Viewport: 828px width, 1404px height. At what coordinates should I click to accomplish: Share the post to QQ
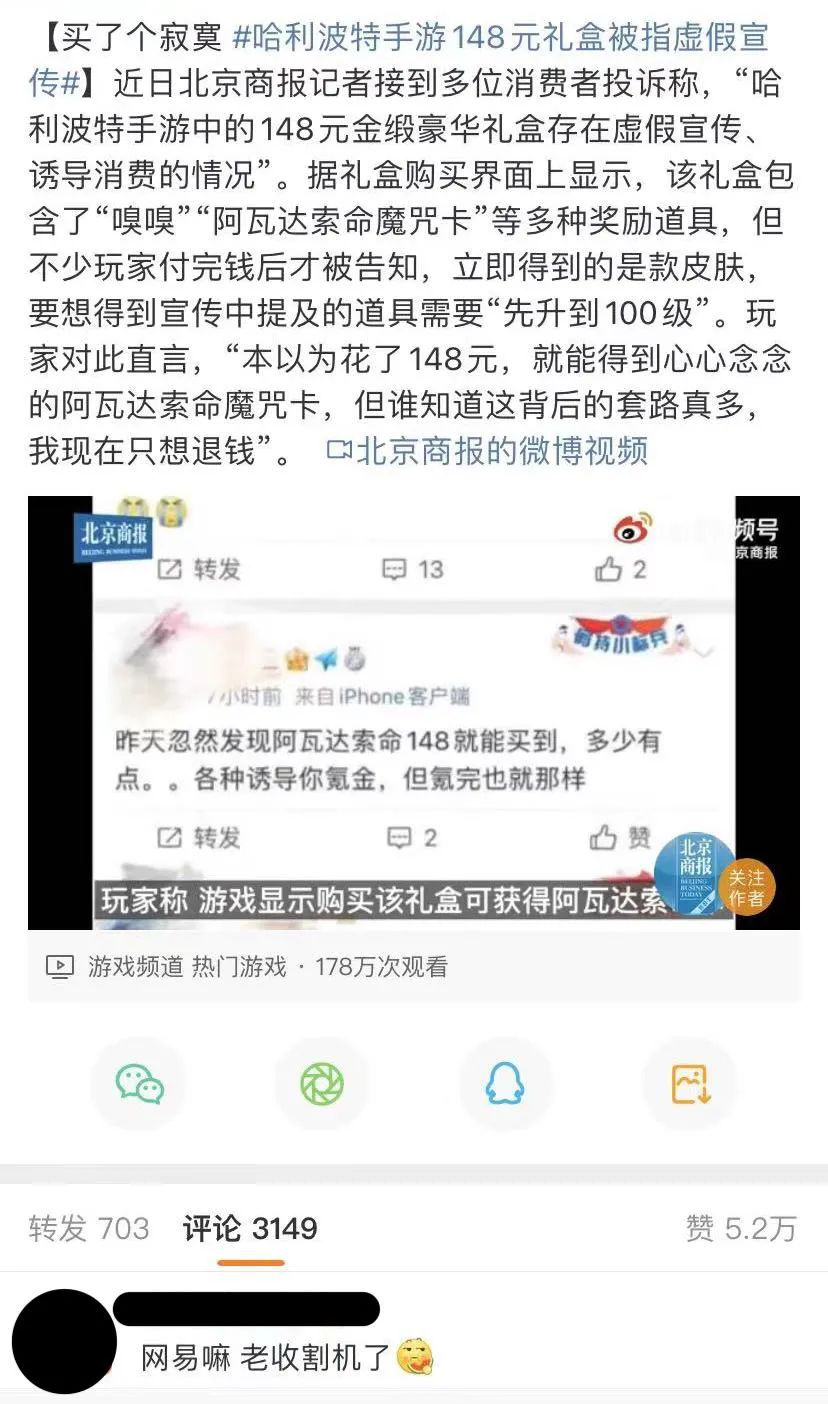coord(505,1084)
